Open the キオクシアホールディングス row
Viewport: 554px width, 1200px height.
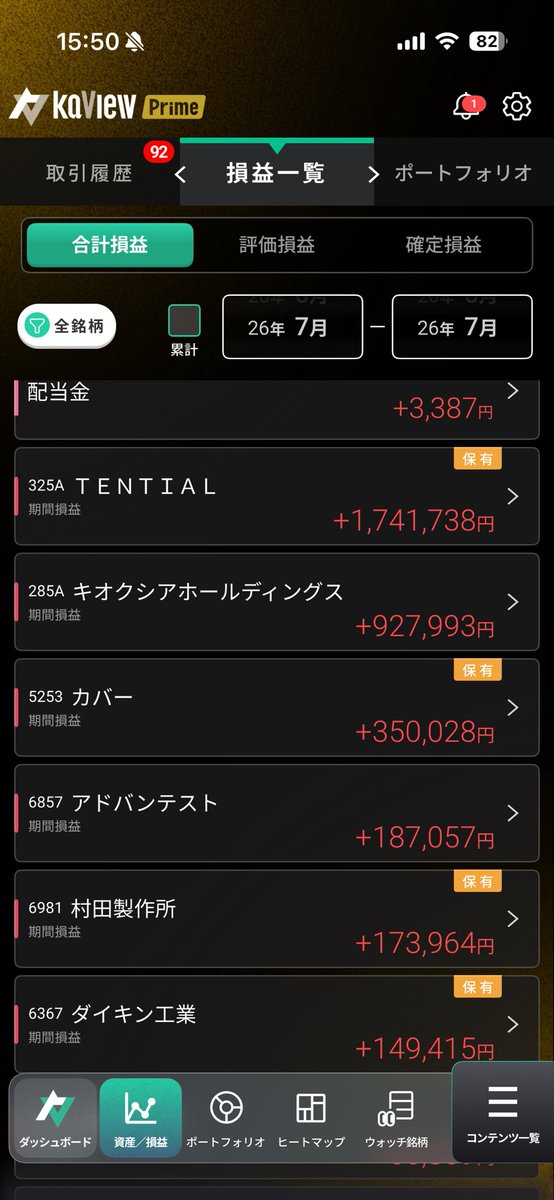(277, 602)
